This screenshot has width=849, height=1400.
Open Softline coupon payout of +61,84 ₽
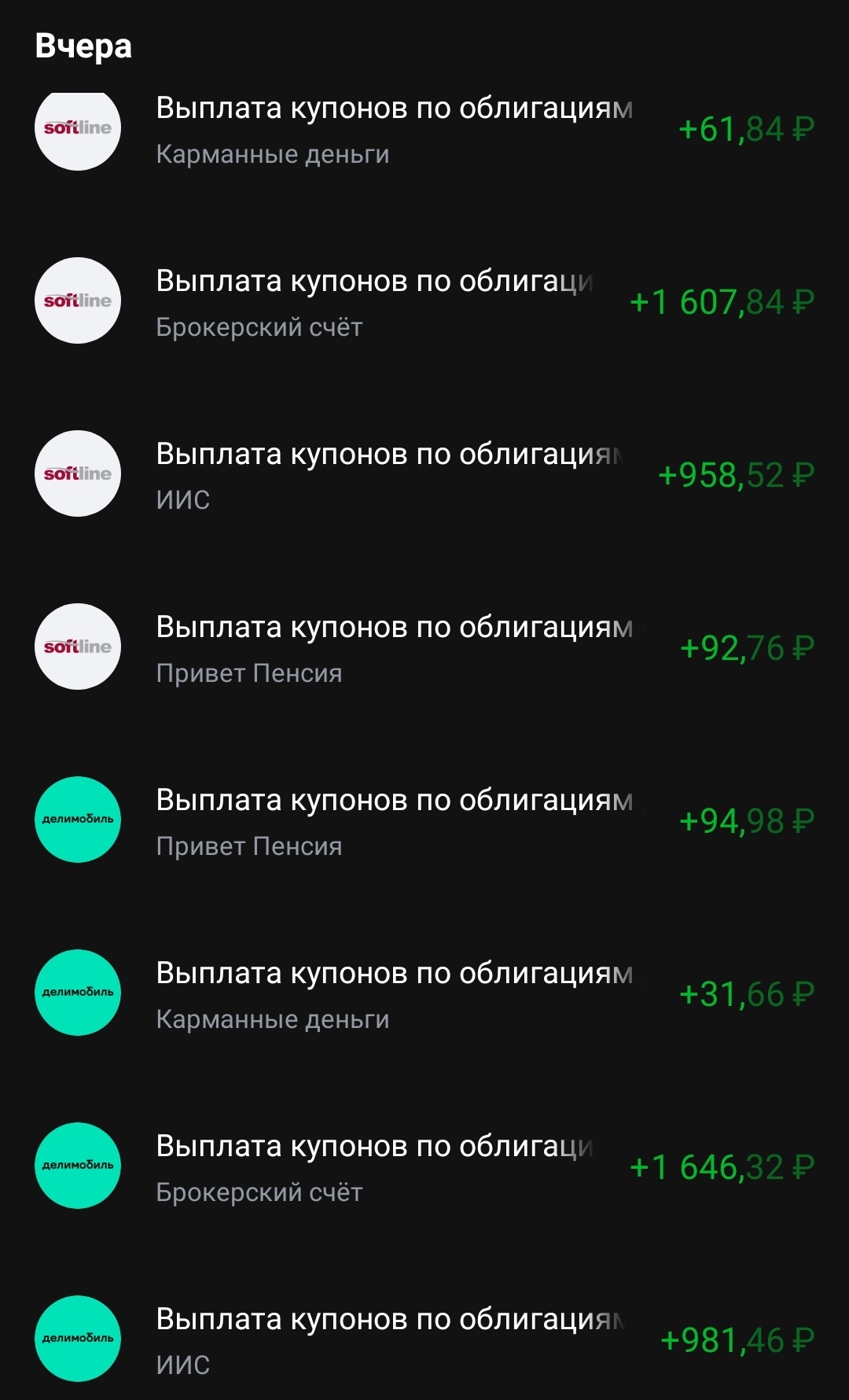(424, 130)
